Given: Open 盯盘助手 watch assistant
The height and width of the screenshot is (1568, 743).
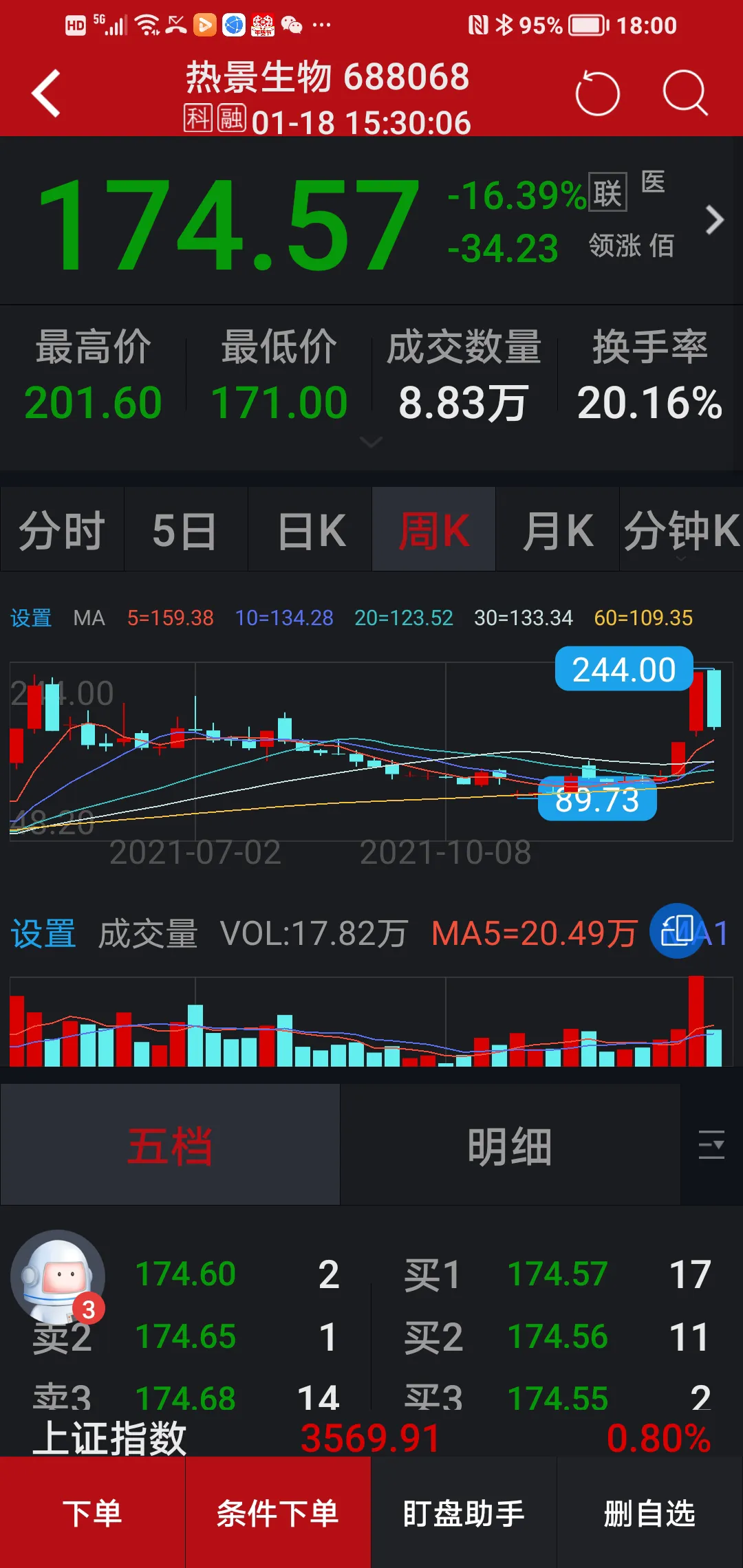Looking at the screenshot, I should 464,1513.
